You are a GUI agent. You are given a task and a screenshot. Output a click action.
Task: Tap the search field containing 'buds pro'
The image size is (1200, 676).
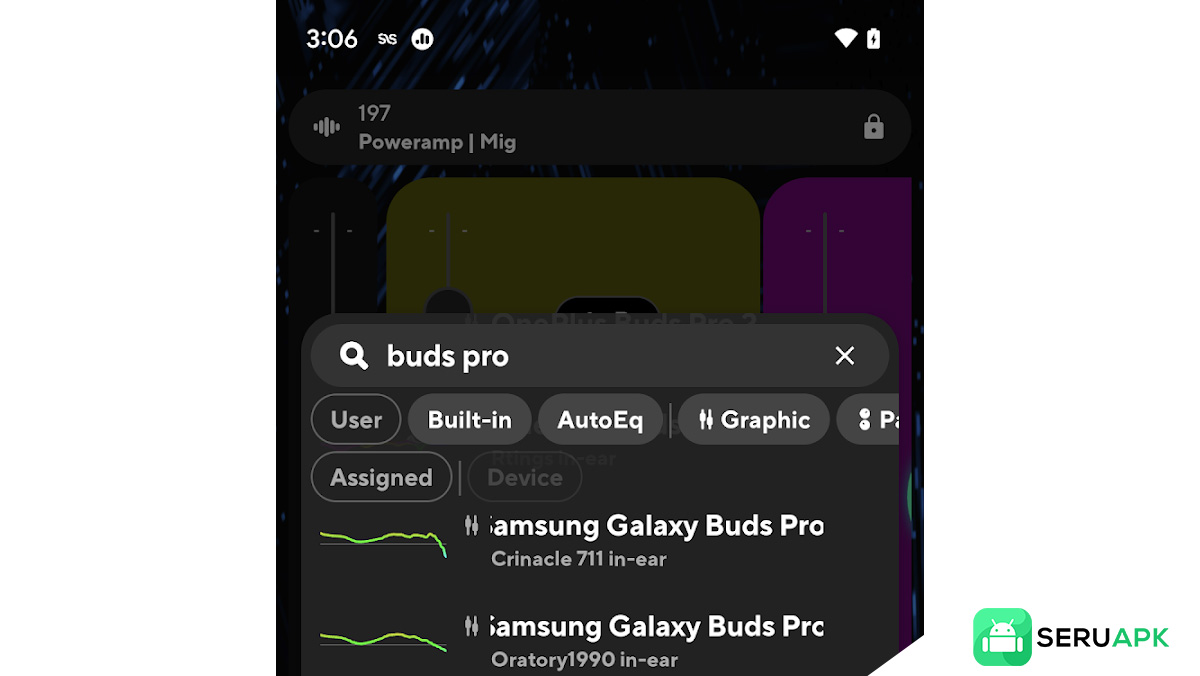tap(580, 356)
